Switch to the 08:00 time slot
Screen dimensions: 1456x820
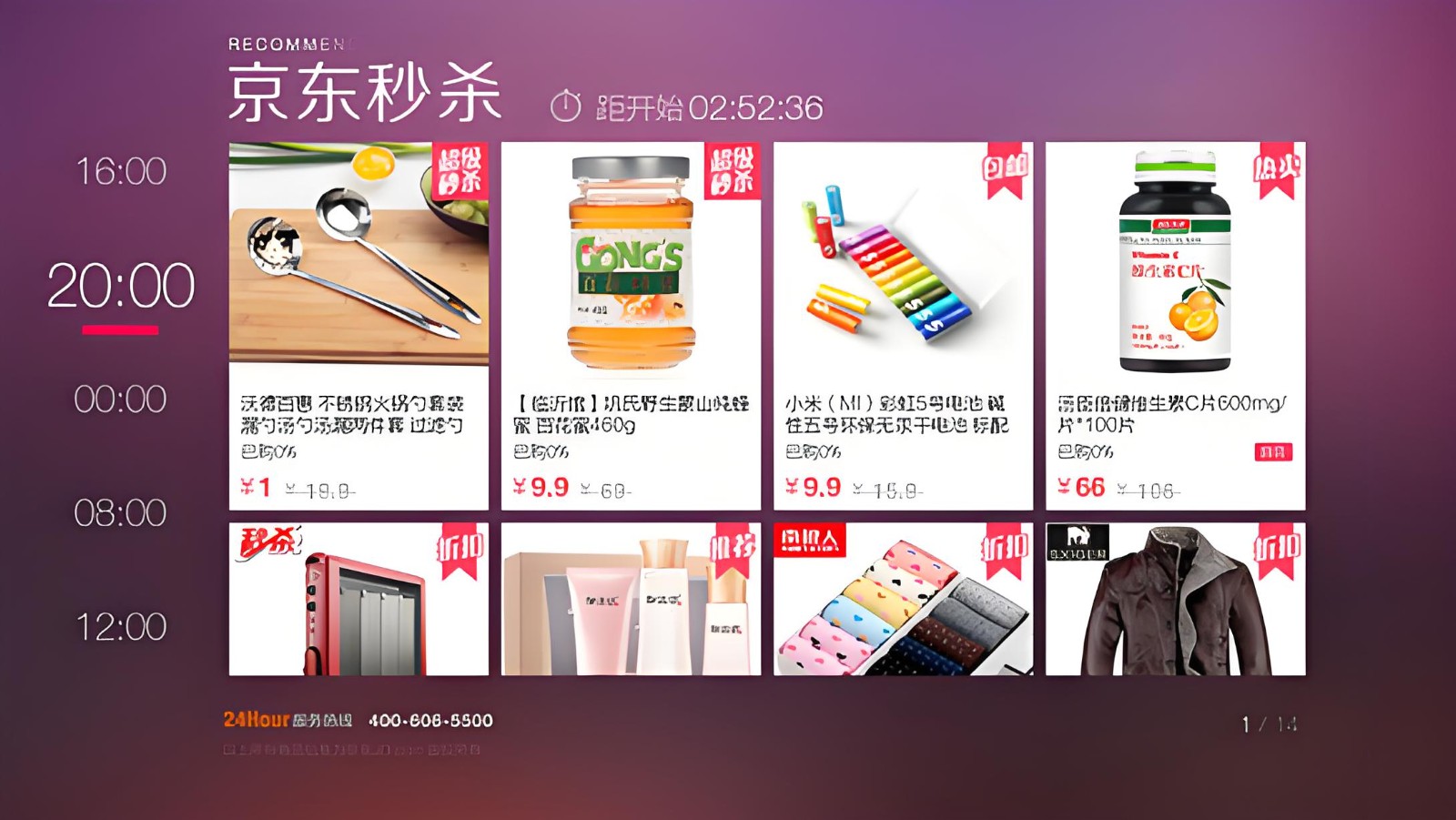click(x=120, y=513)
